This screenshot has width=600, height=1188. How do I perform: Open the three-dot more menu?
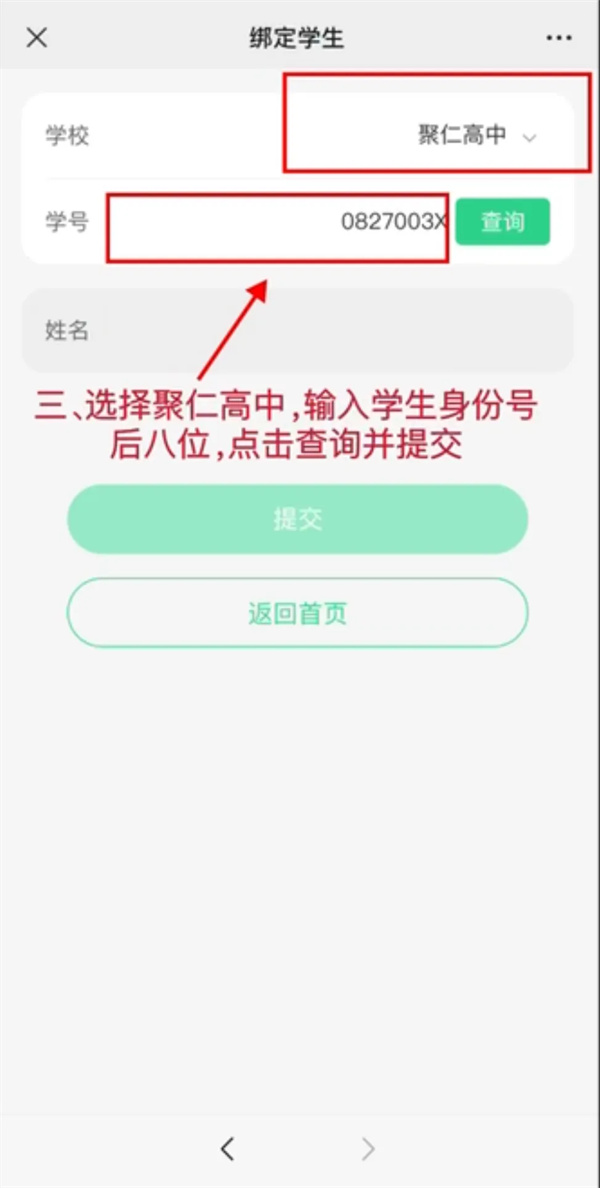click(x=559, y=37)
